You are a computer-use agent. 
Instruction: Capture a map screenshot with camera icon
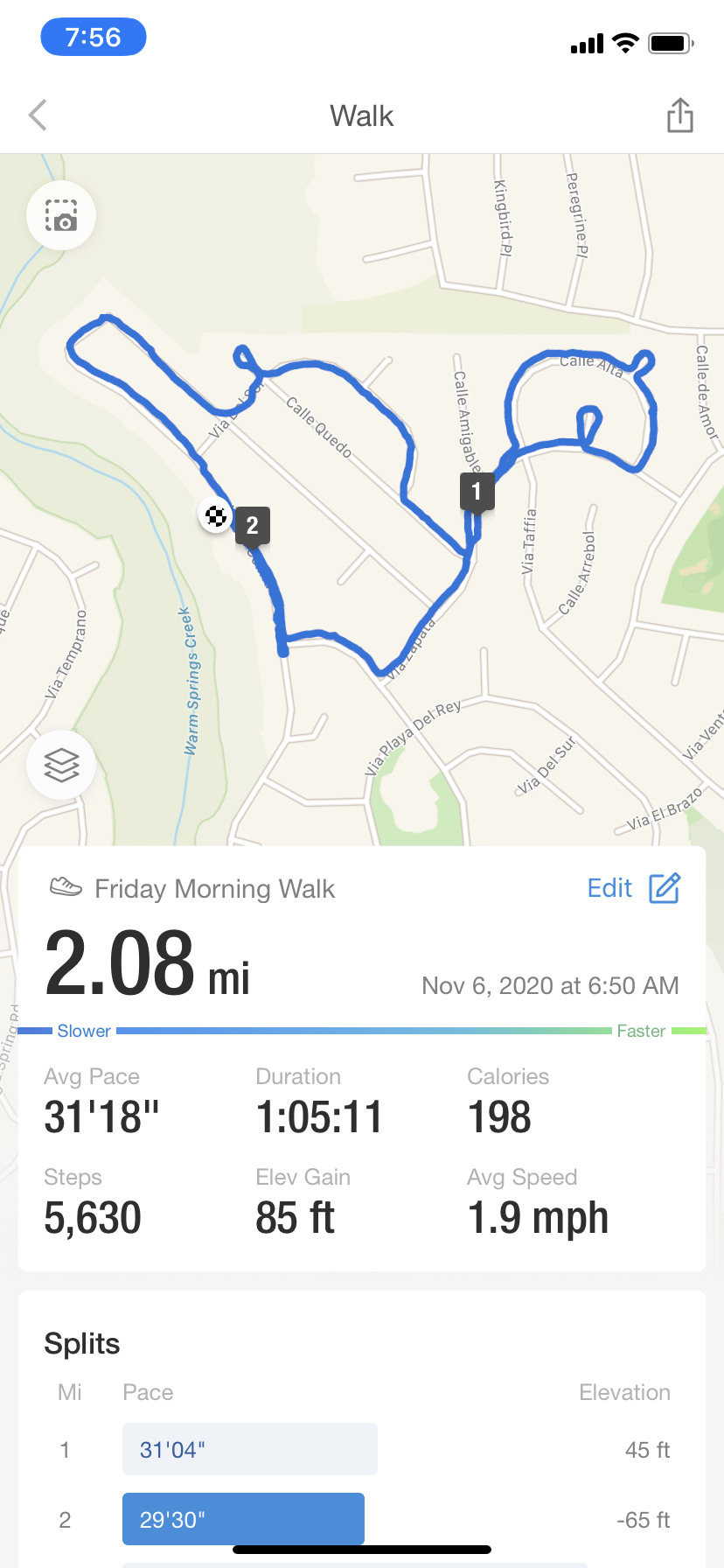61,215
